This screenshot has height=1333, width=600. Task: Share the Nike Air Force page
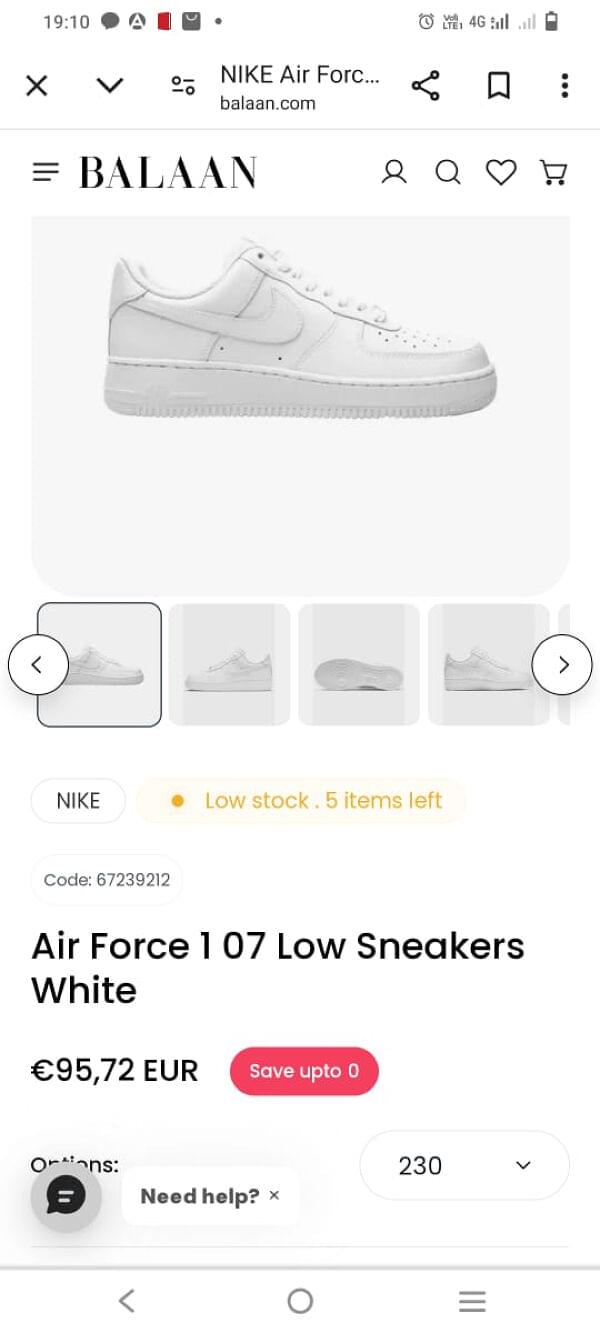(x=426, y=86)
